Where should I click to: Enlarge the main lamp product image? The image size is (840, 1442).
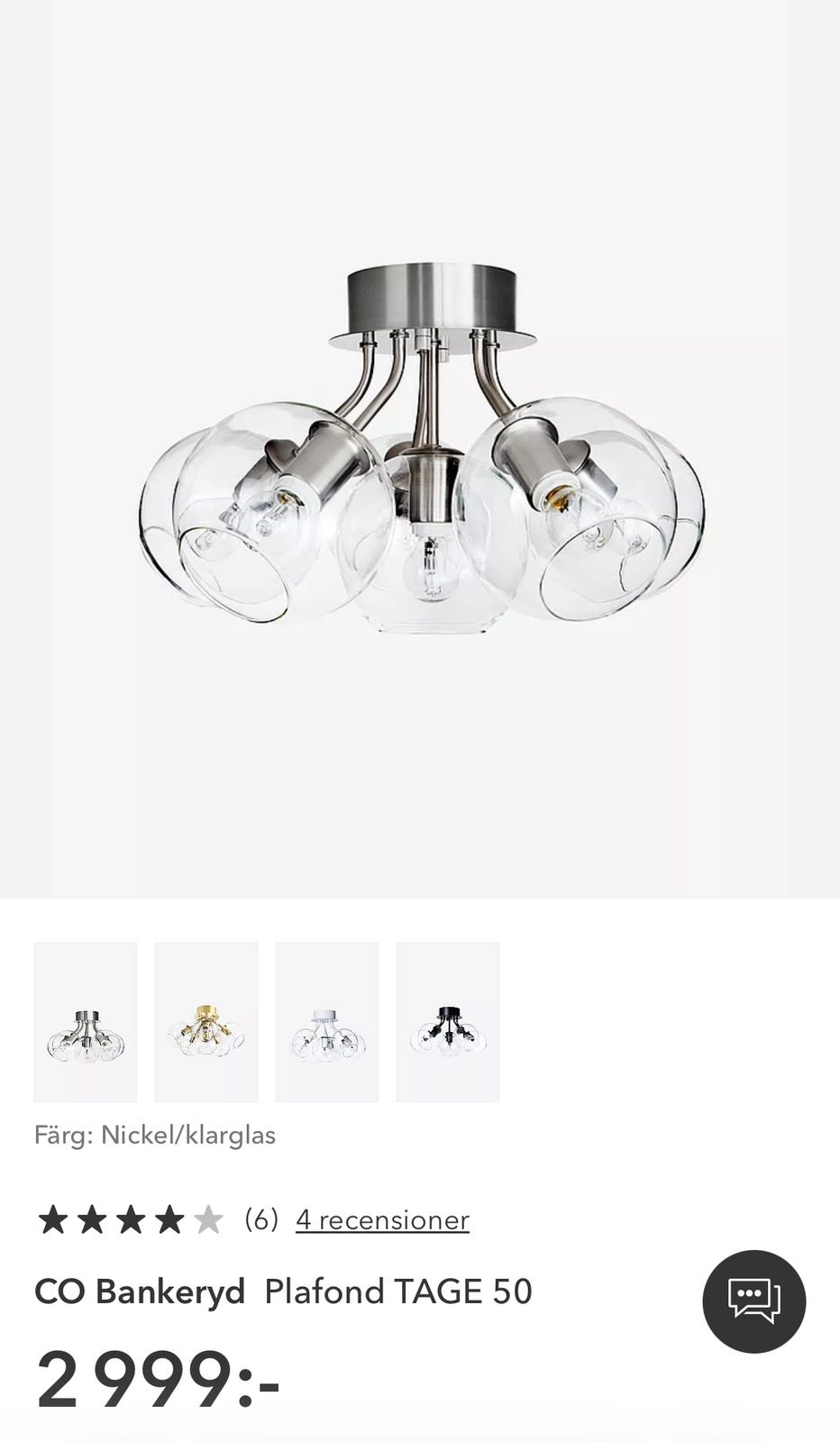pyautogui.click(x=420, y=449)
